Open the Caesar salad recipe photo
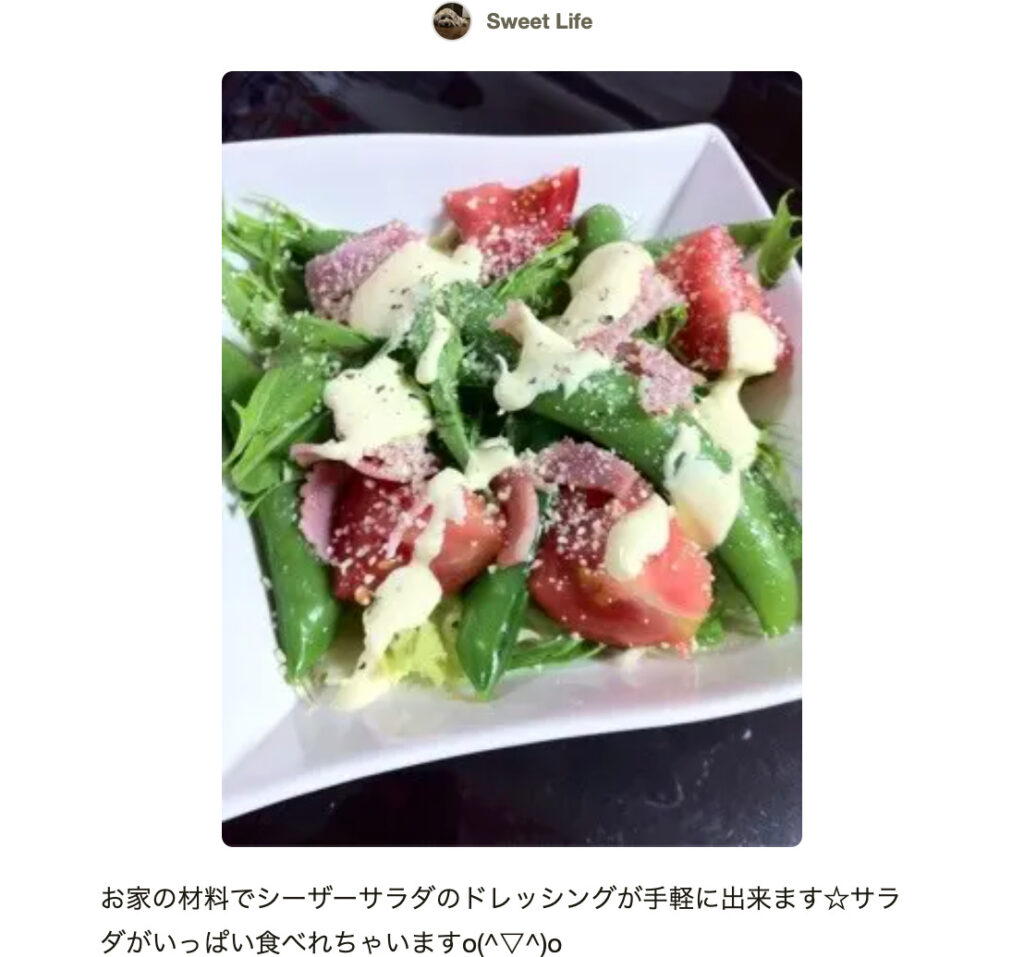The width and height of the screenshot is (1024, 957). (x=511, y=458)
